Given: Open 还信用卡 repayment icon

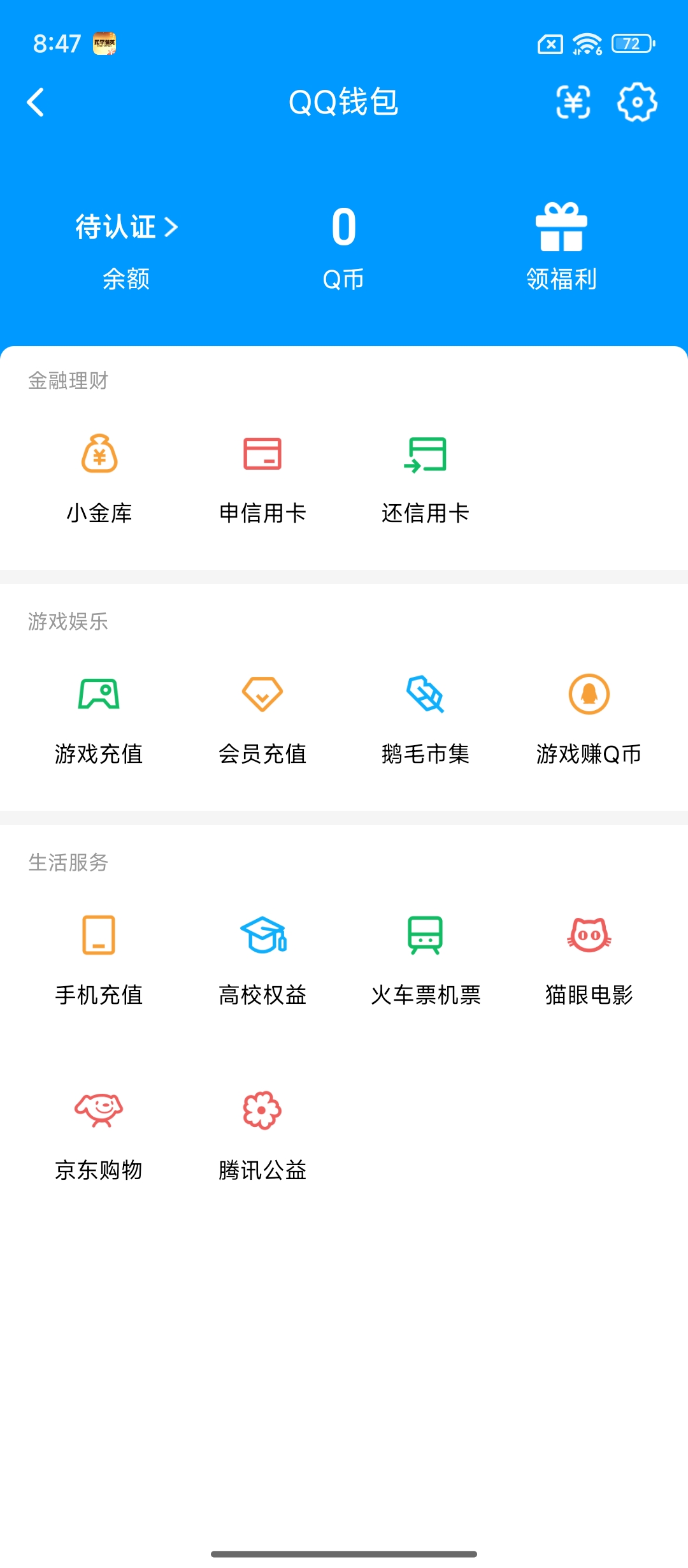Looking at the screenshot, I should pyautogui.click(x=426, y=454).
